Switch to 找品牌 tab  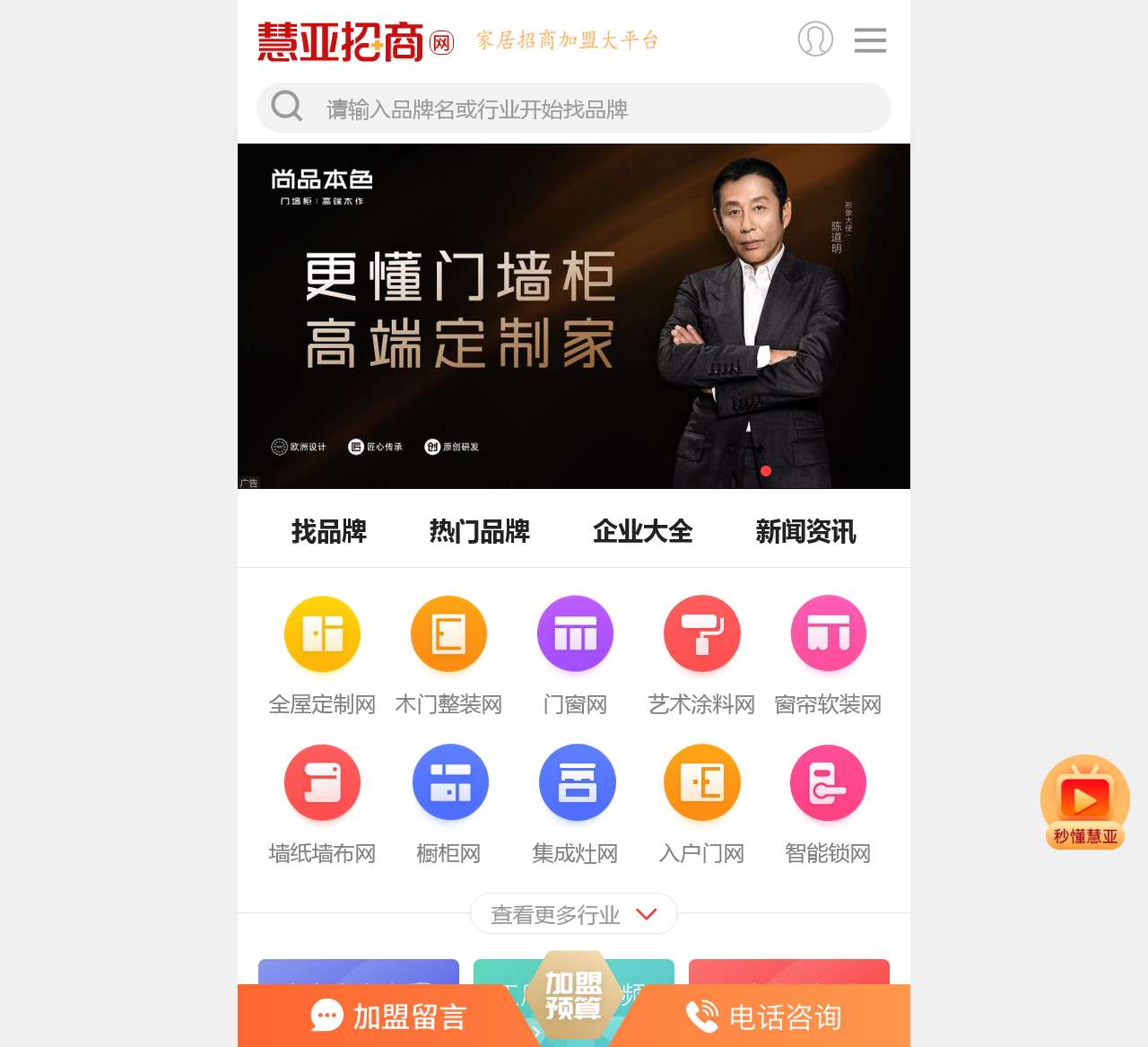pyautogui.click(x=329, y=531)
